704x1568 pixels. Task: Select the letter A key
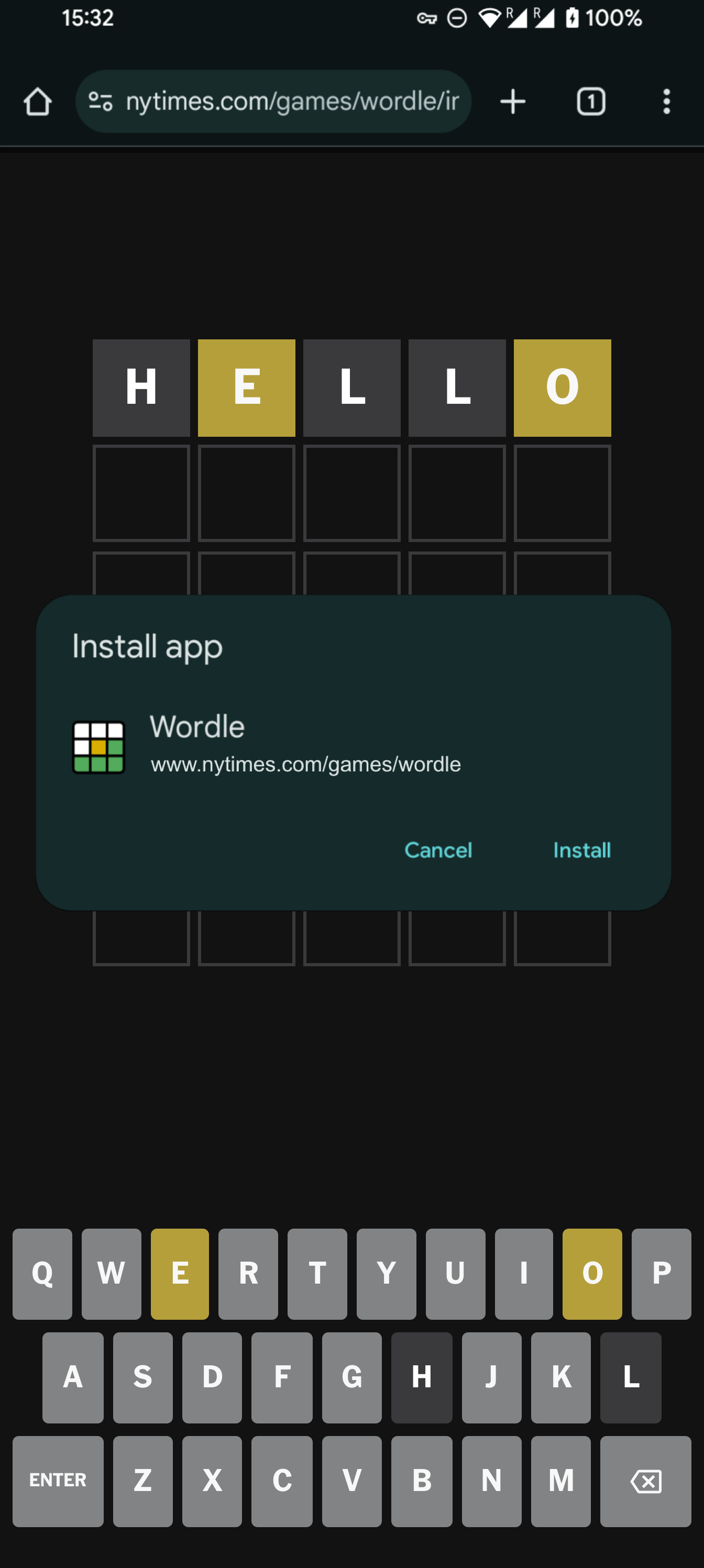(72, 1377)
